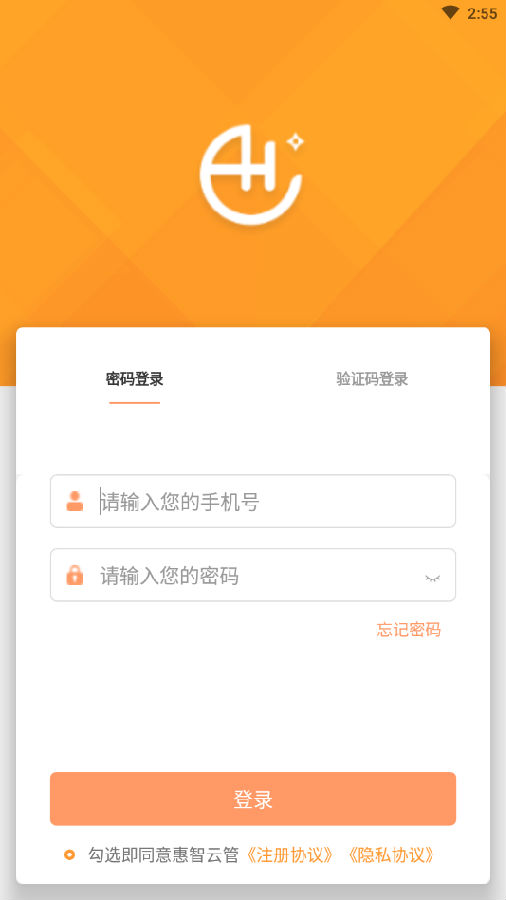Select the 密码登录 tab
This screenshot has width=506, height=900.
click(x=135, y=379)
